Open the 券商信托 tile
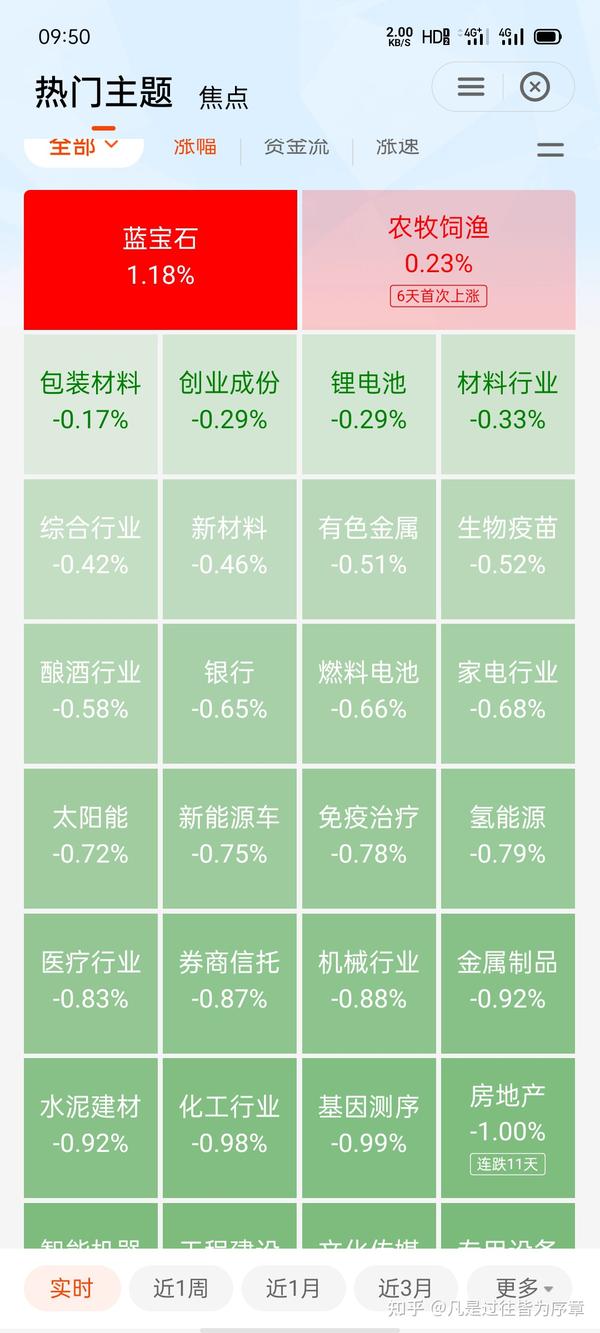This screenshot has width=600, height=1333. [x=230, y=981]
